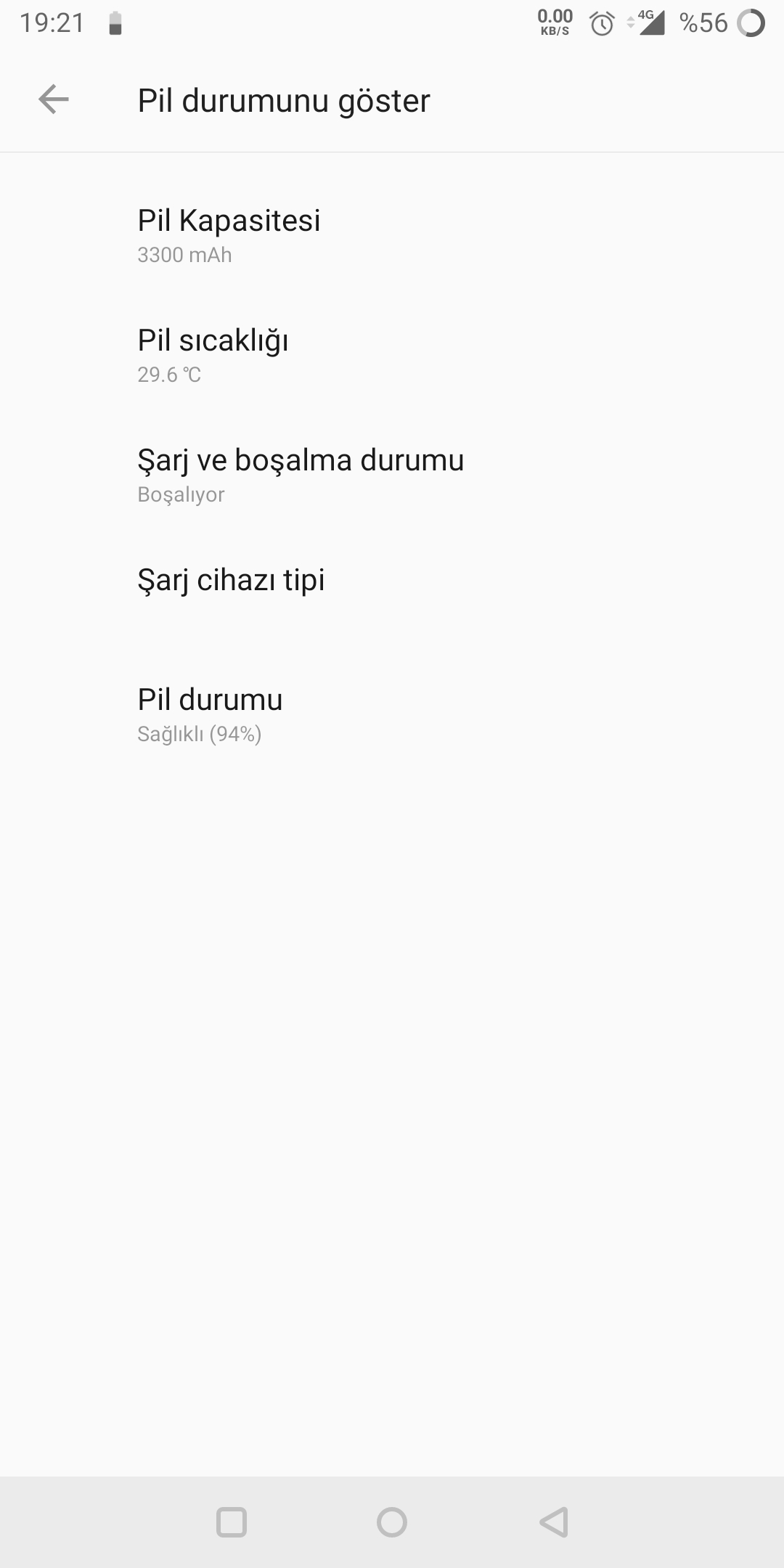Tap the Pil Kapasitesi row
This screenshot has width=784, height=1568.
coord(392,236)
